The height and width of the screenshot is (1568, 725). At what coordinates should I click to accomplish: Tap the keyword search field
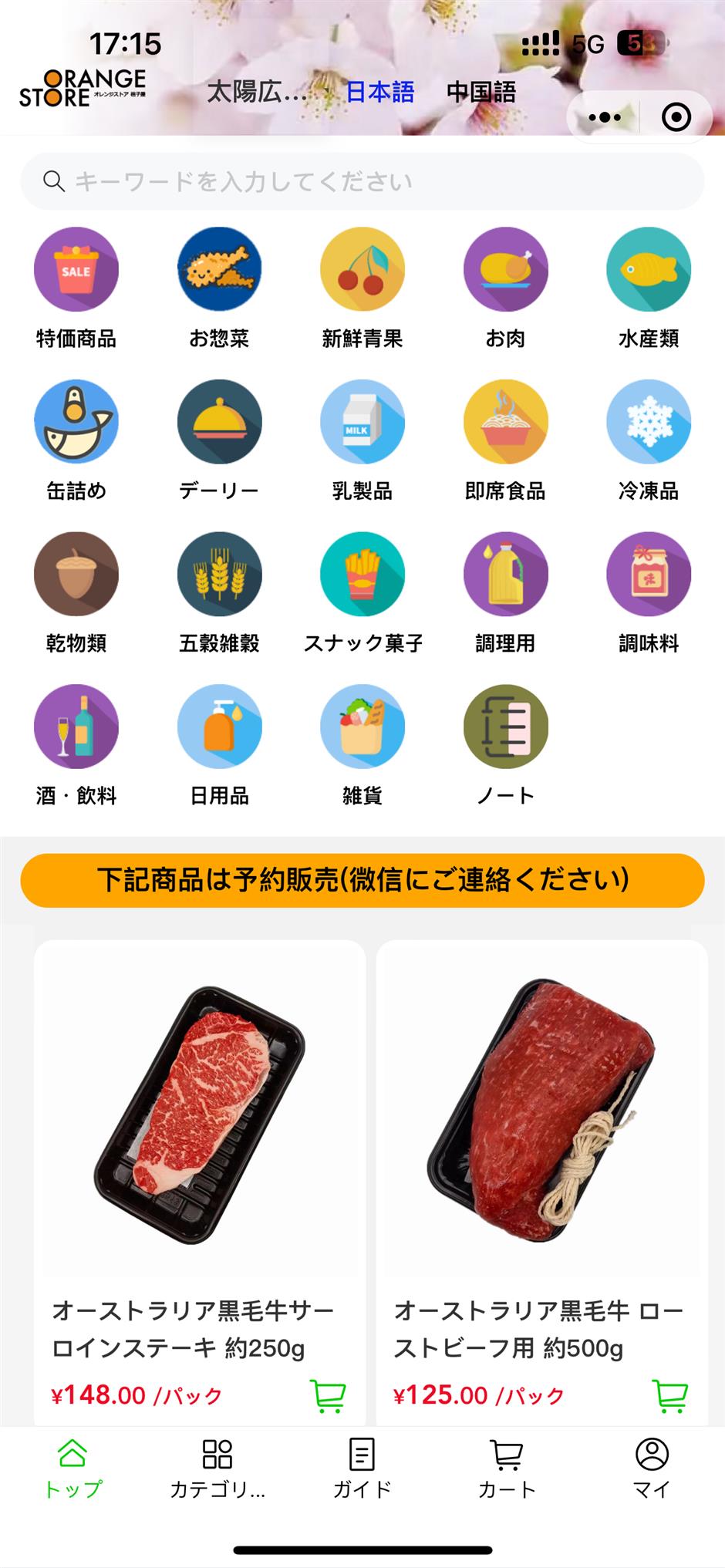[362, 181]
